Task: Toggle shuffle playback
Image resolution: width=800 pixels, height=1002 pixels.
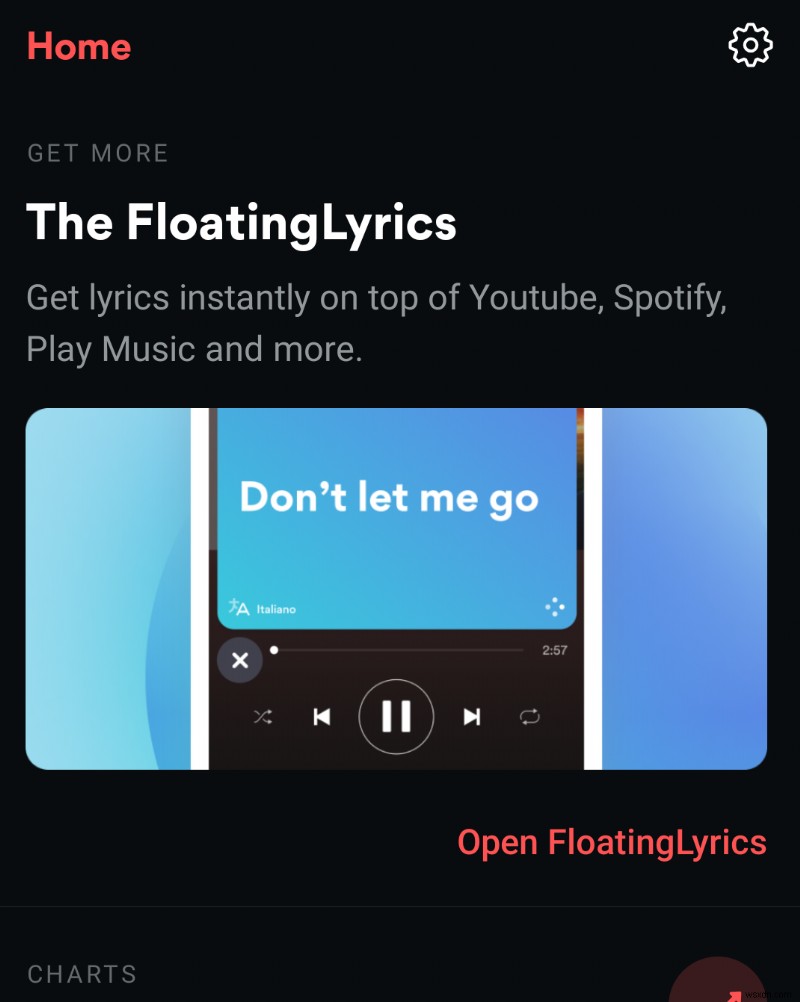Action: [262, 716]
